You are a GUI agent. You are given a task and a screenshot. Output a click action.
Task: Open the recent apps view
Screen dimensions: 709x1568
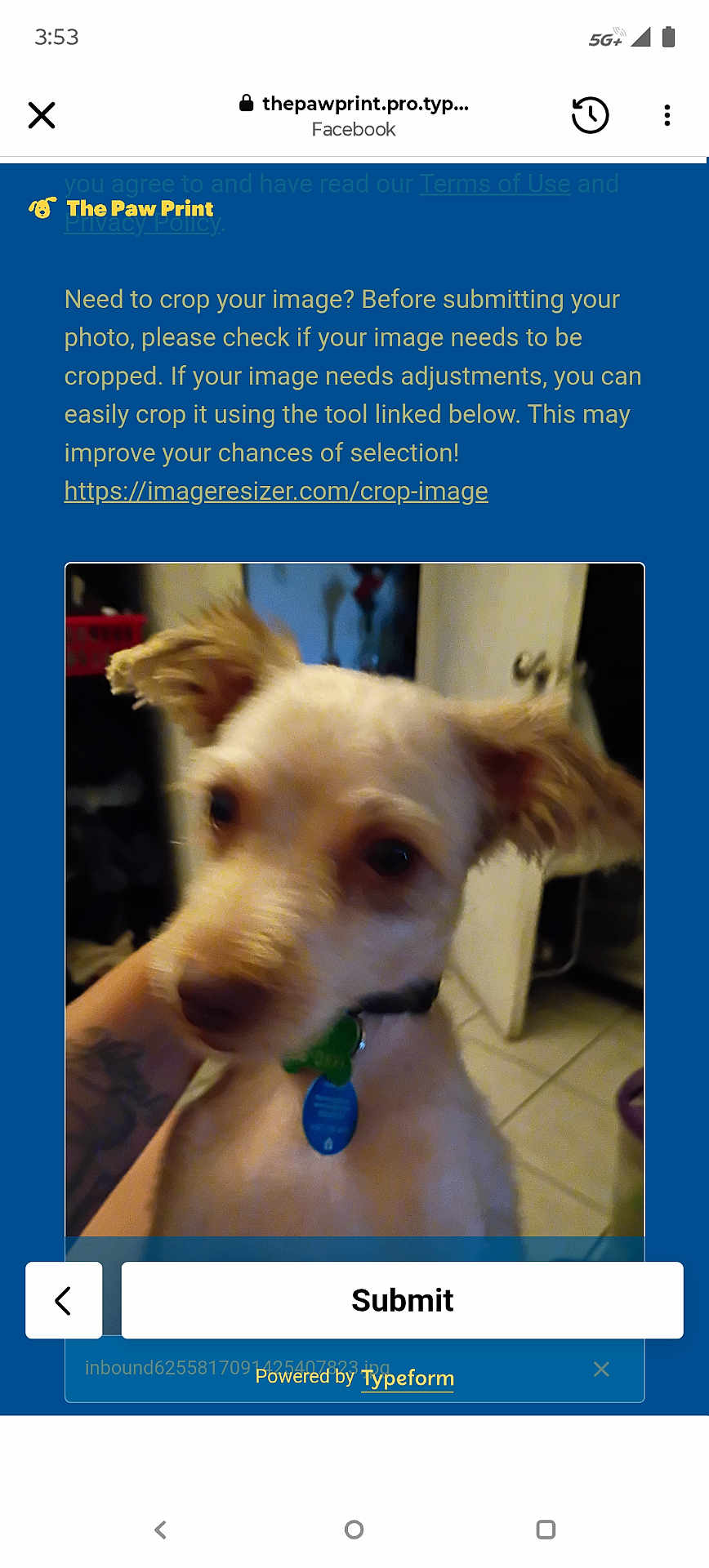[546, 1530]
